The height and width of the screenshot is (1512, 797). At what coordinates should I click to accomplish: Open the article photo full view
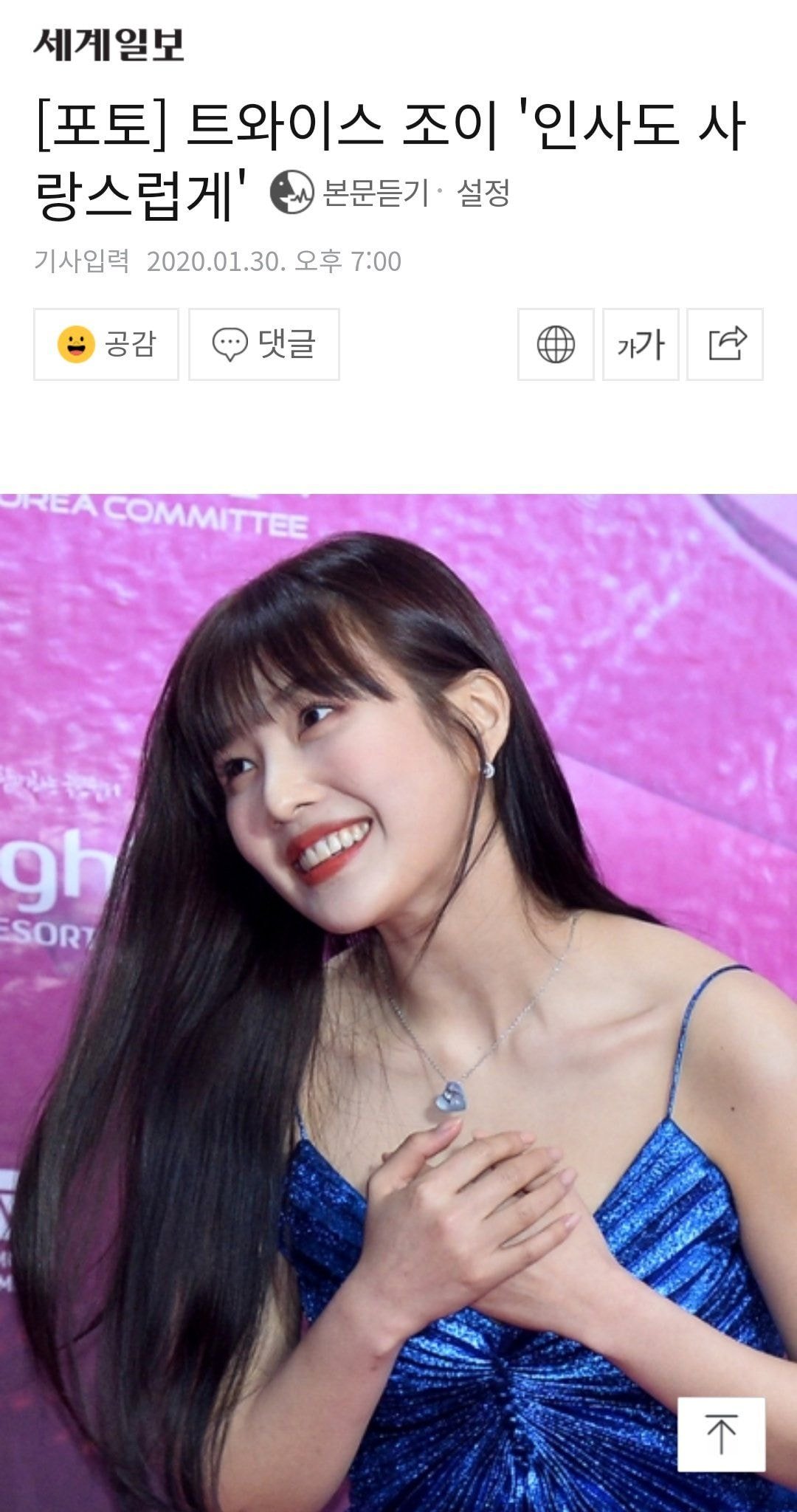click(x=398, y=960)
